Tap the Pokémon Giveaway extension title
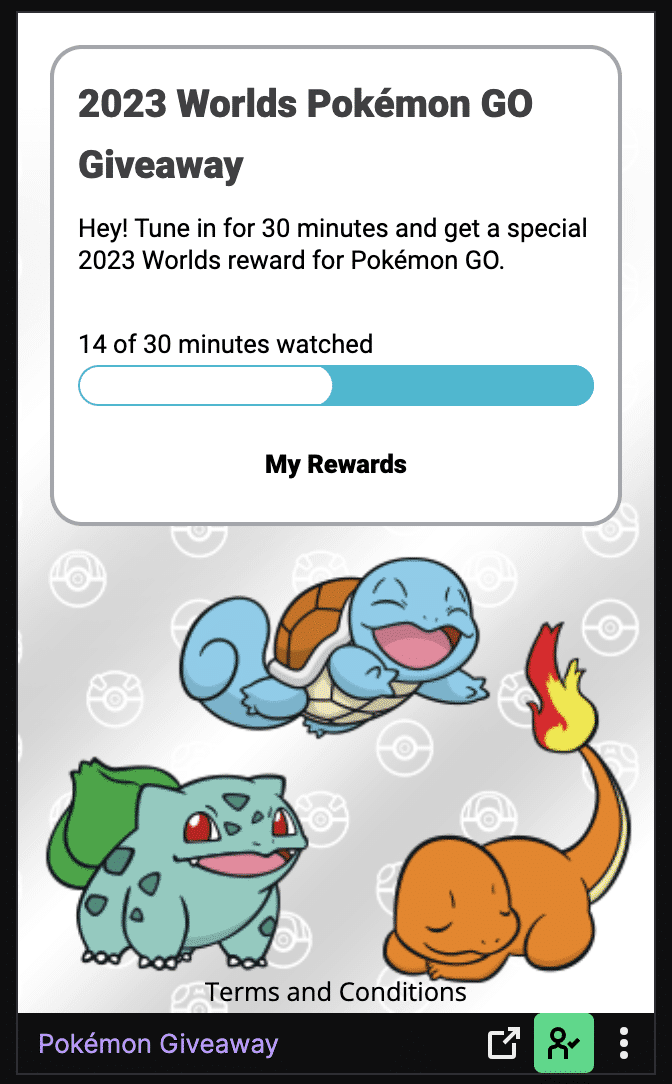This screenshot has width=672, height=1084. tap(158, 1044)
